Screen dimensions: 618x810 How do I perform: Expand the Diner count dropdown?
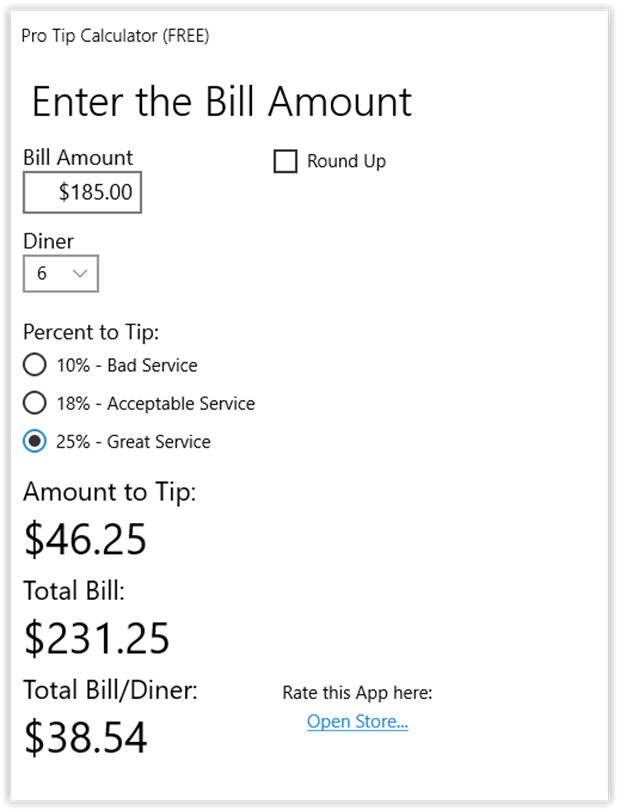[x=61, y=273]
